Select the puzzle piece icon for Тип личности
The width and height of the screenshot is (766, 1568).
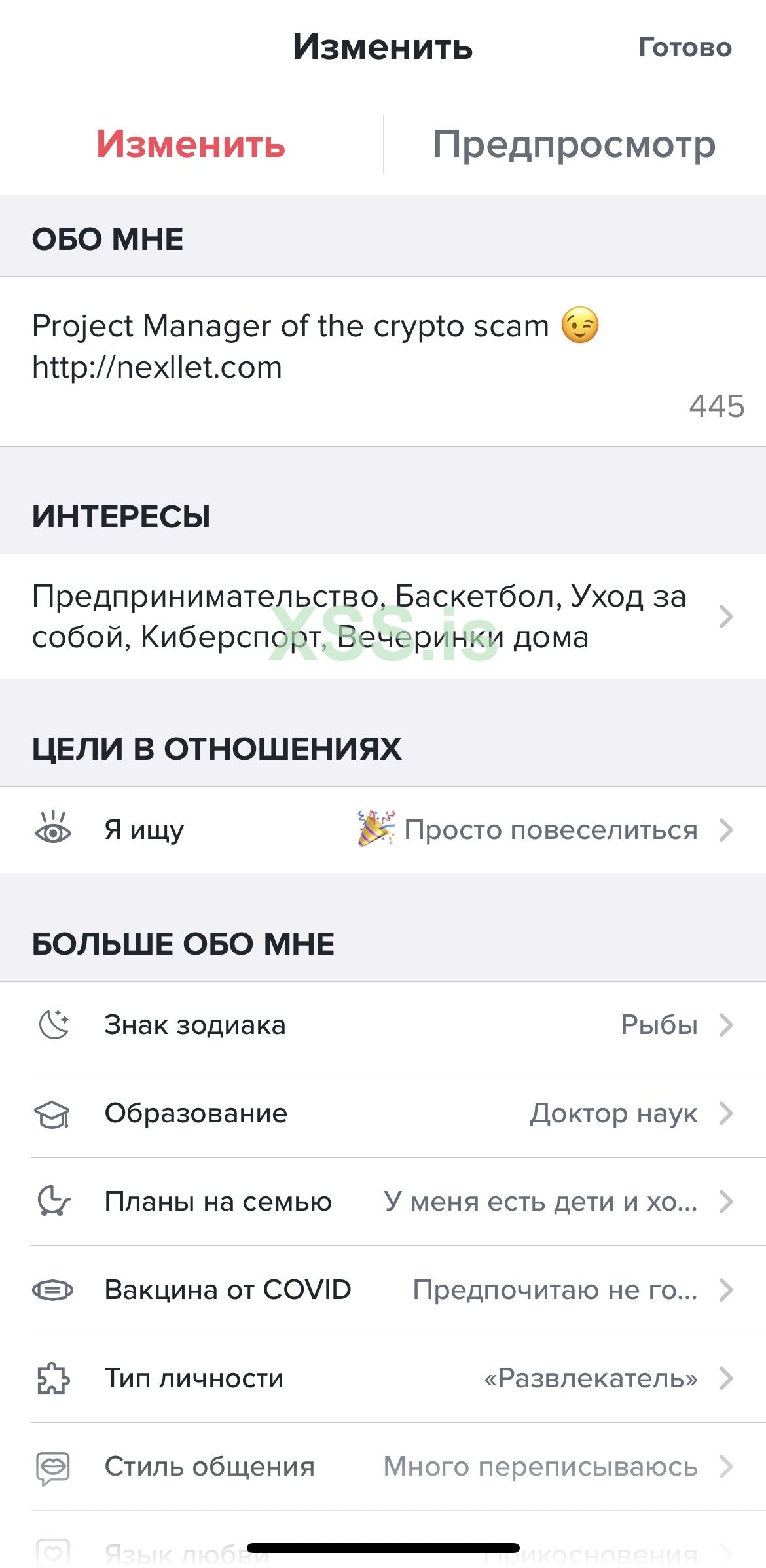[53, 1378]
